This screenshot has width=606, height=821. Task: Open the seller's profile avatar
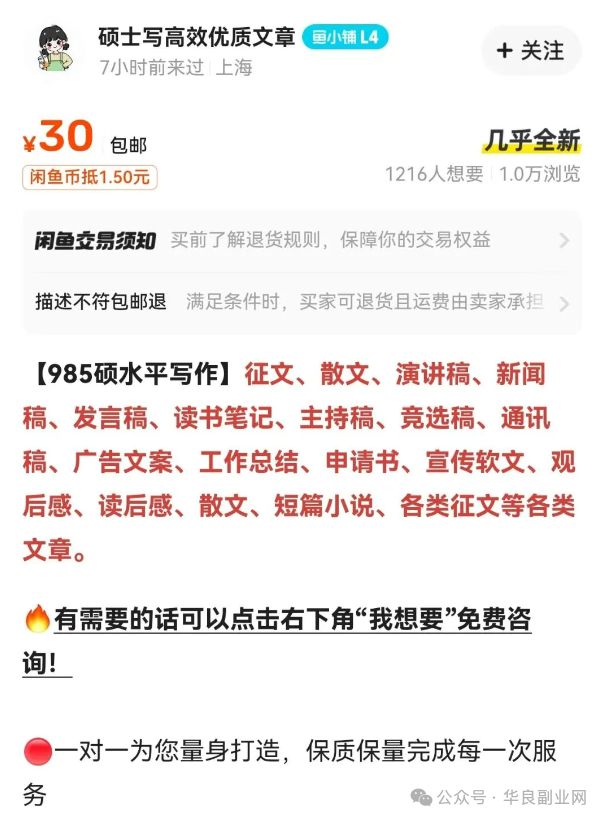[x=56, y=50]
